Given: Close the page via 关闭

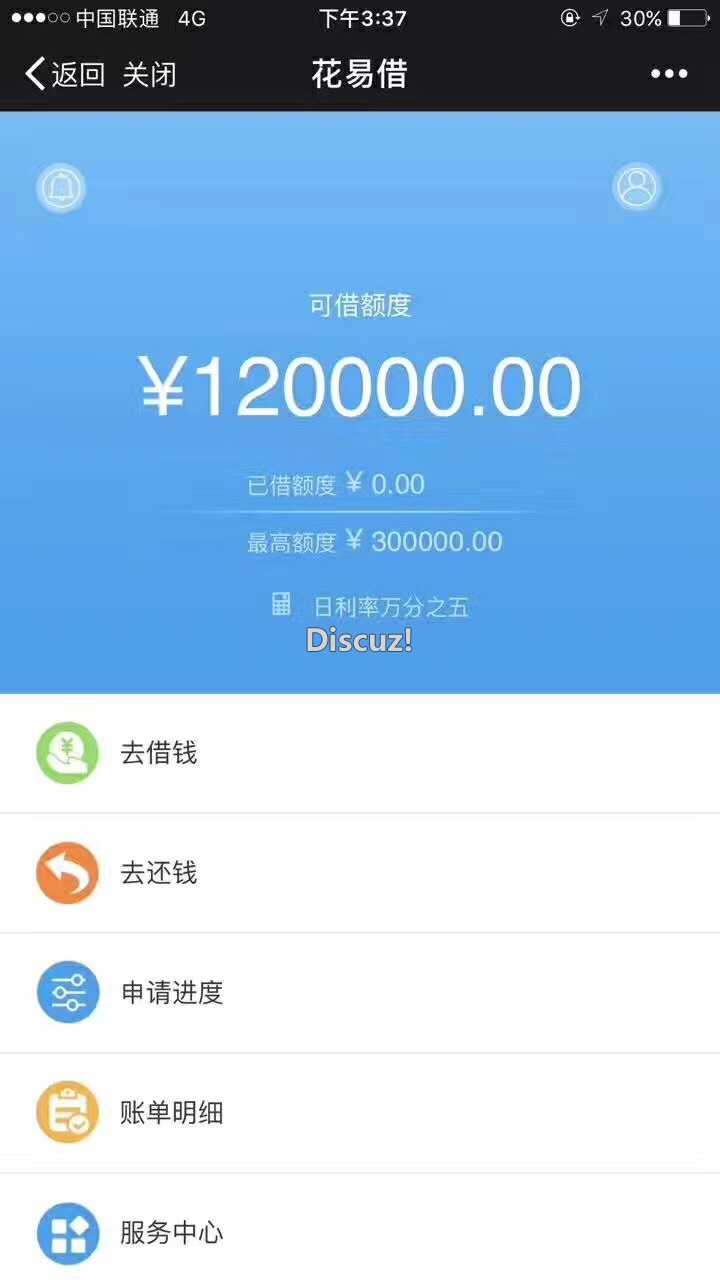Looking at the screenshot, I should [x=150, y=74].
